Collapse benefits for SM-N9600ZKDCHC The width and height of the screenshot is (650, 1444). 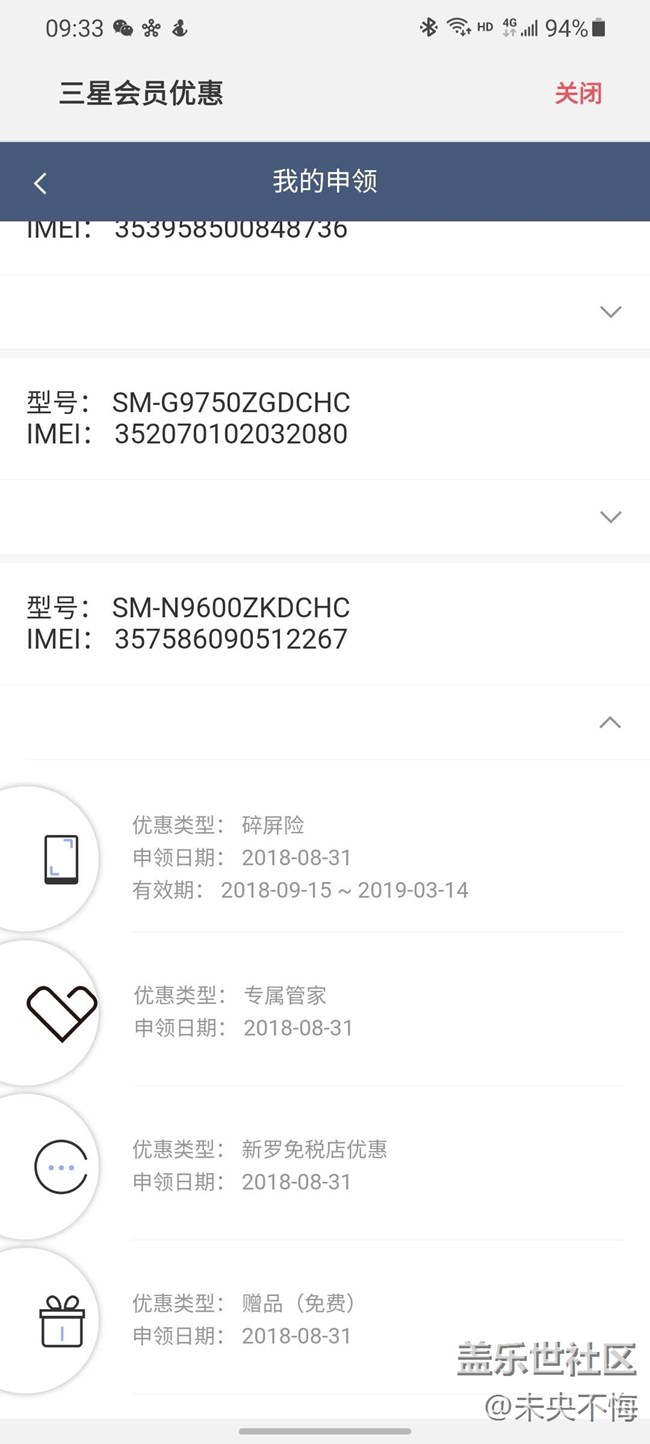click(x=610, y=723)
